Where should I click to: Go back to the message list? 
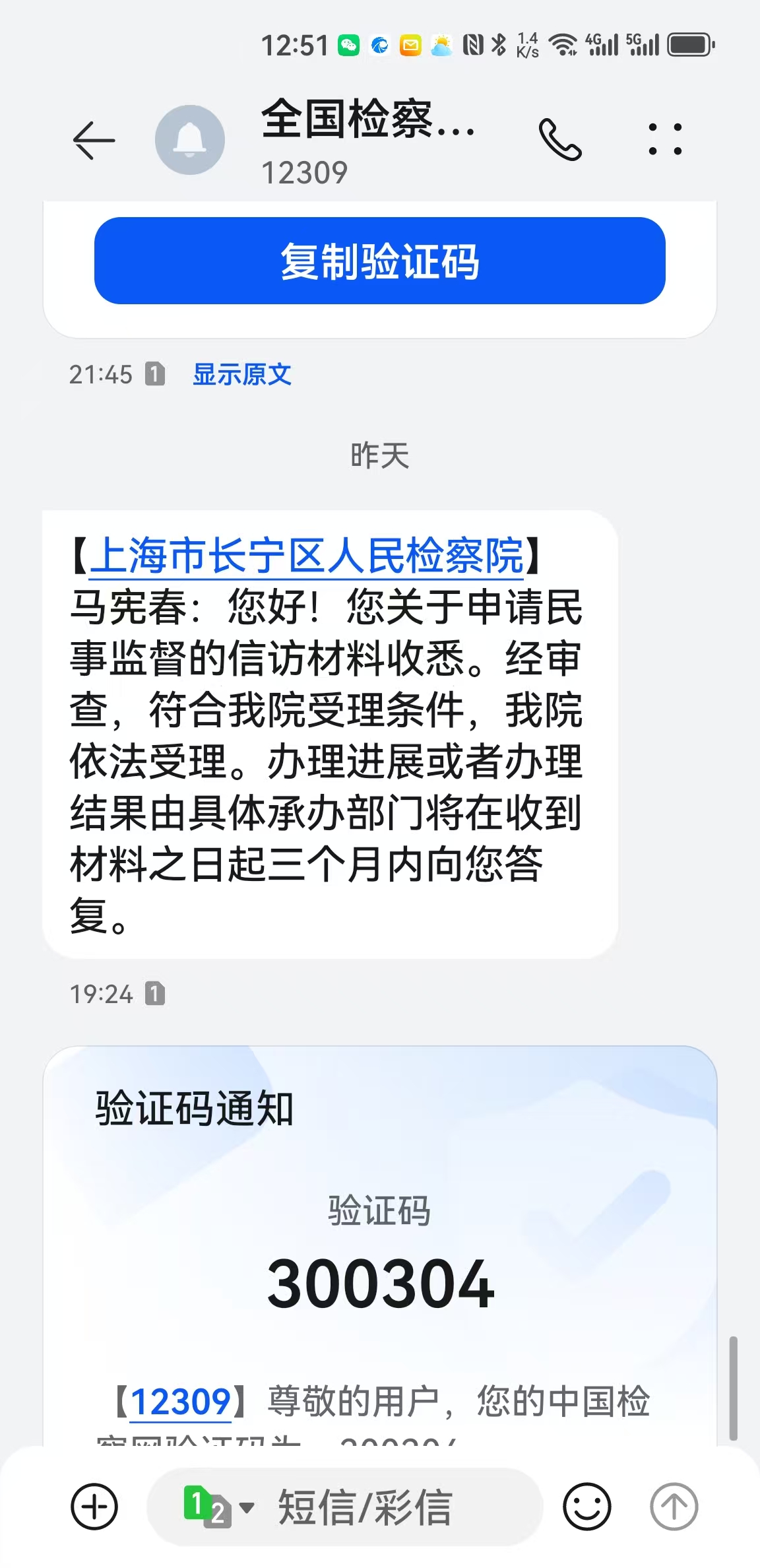(94, 141)
